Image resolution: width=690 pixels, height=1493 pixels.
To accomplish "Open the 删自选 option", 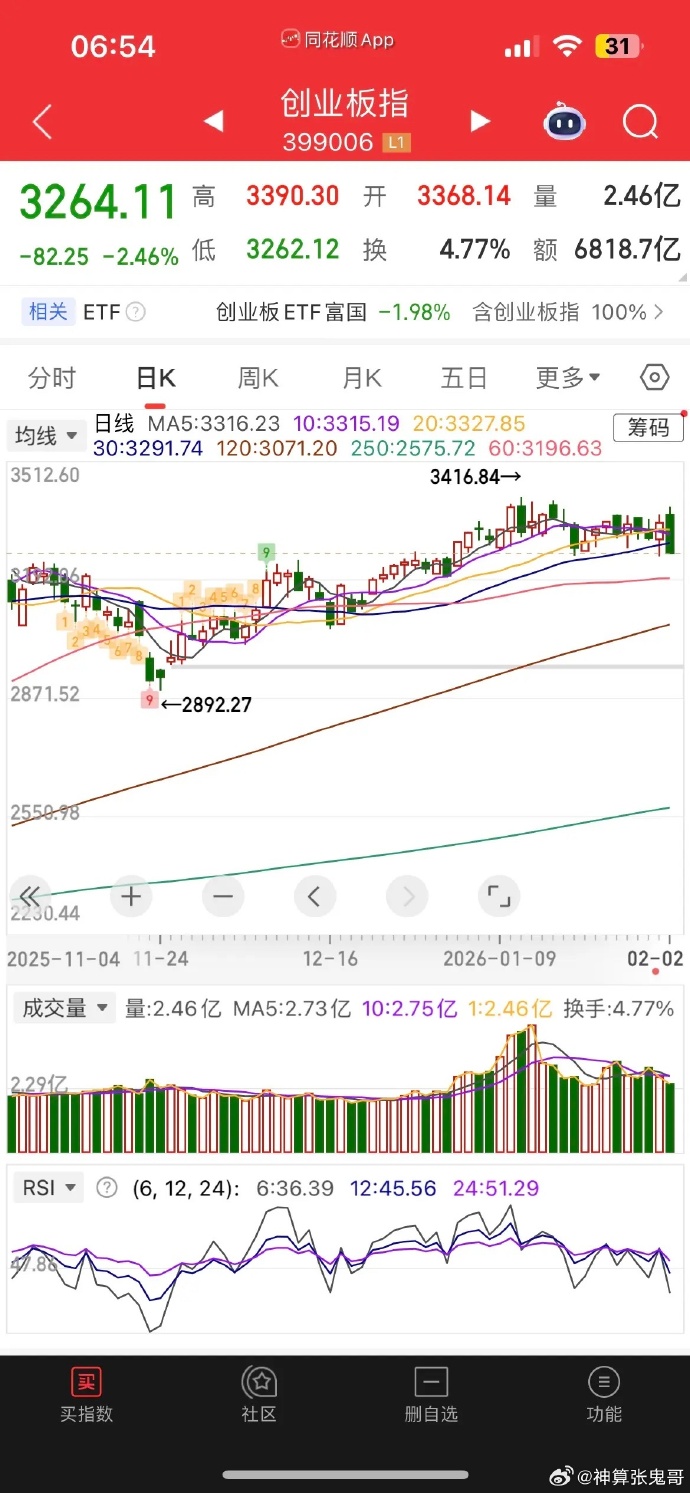I will pos(431,1395).
